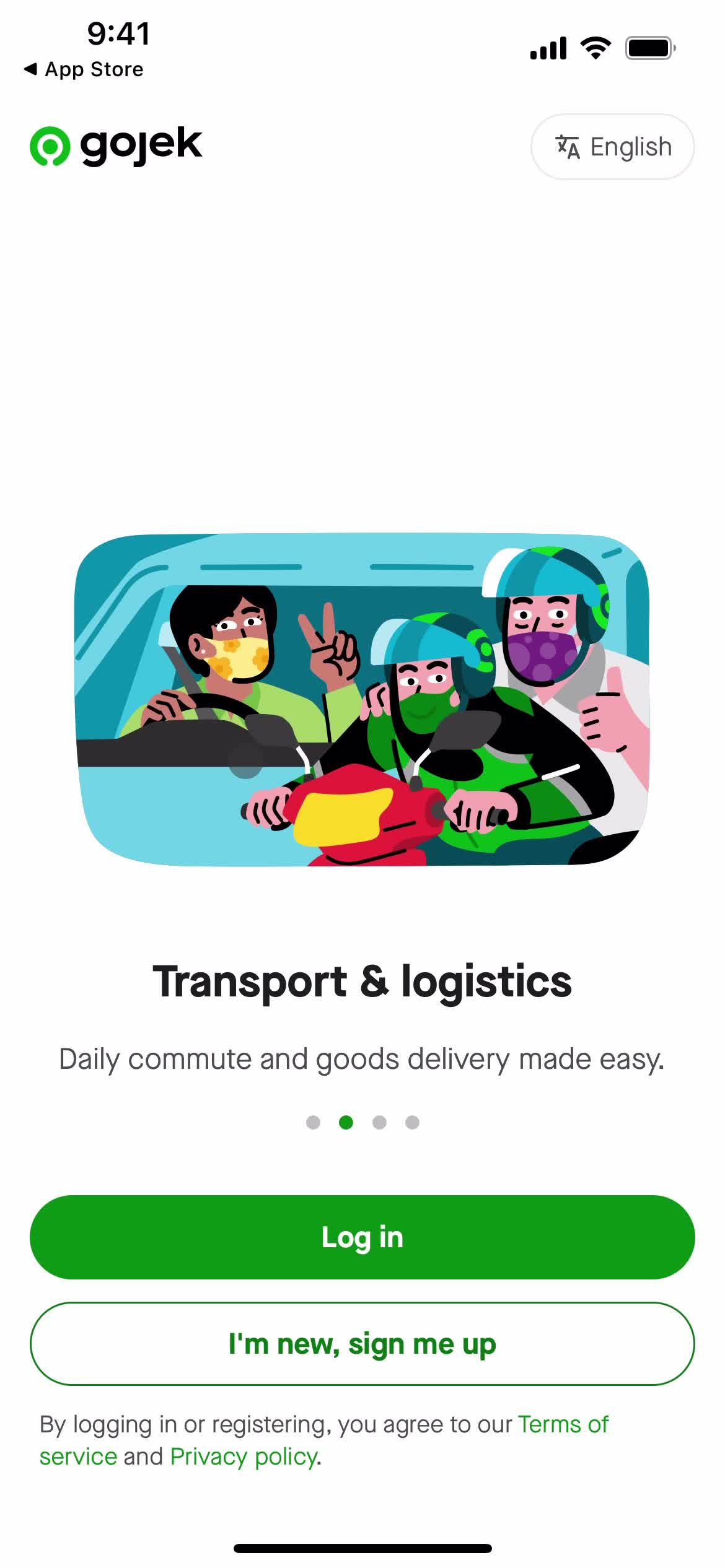This screenshot has height=1568, width=725.
Task: View the Privacy policy
Action: pyautogui.click(x=242, y=1457)
